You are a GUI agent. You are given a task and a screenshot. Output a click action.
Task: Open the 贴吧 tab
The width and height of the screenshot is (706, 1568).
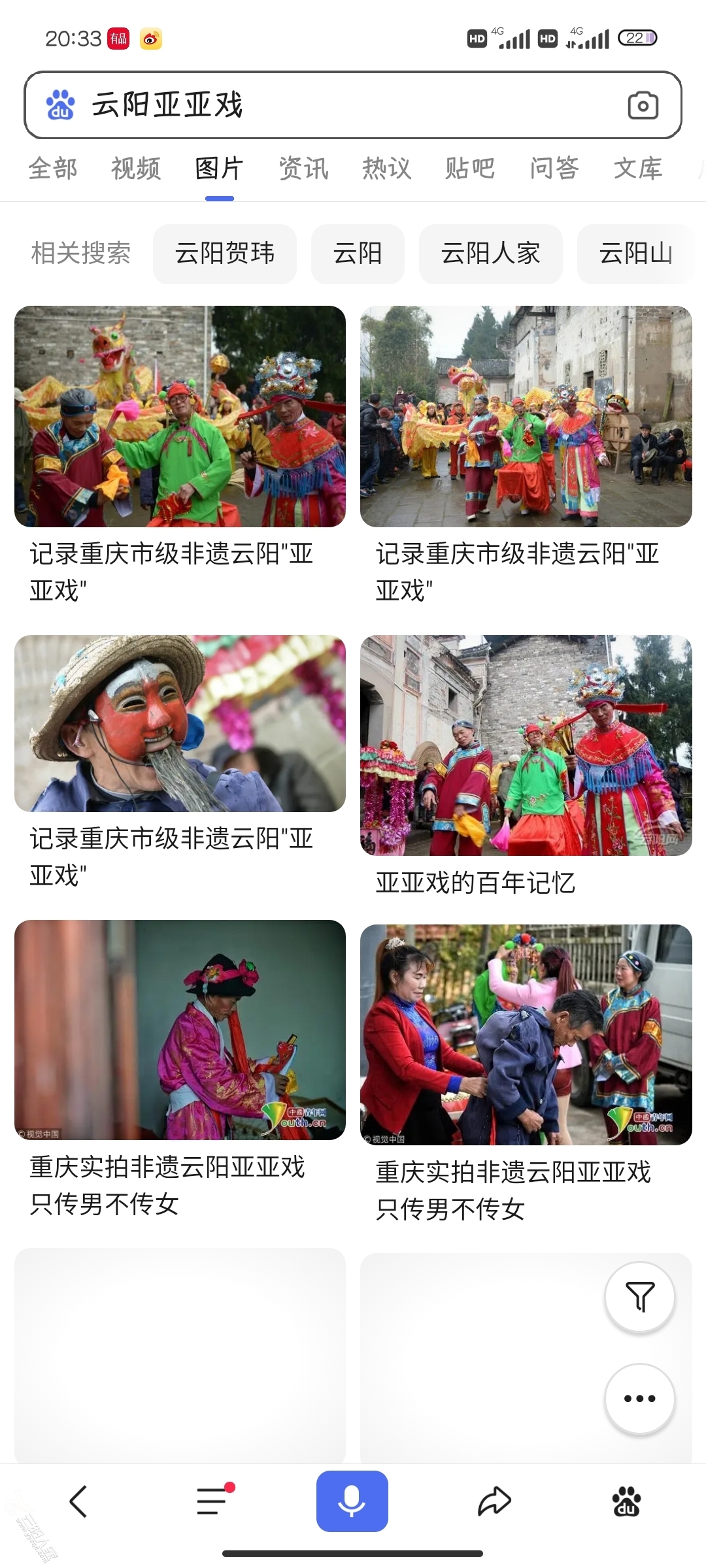470,169
